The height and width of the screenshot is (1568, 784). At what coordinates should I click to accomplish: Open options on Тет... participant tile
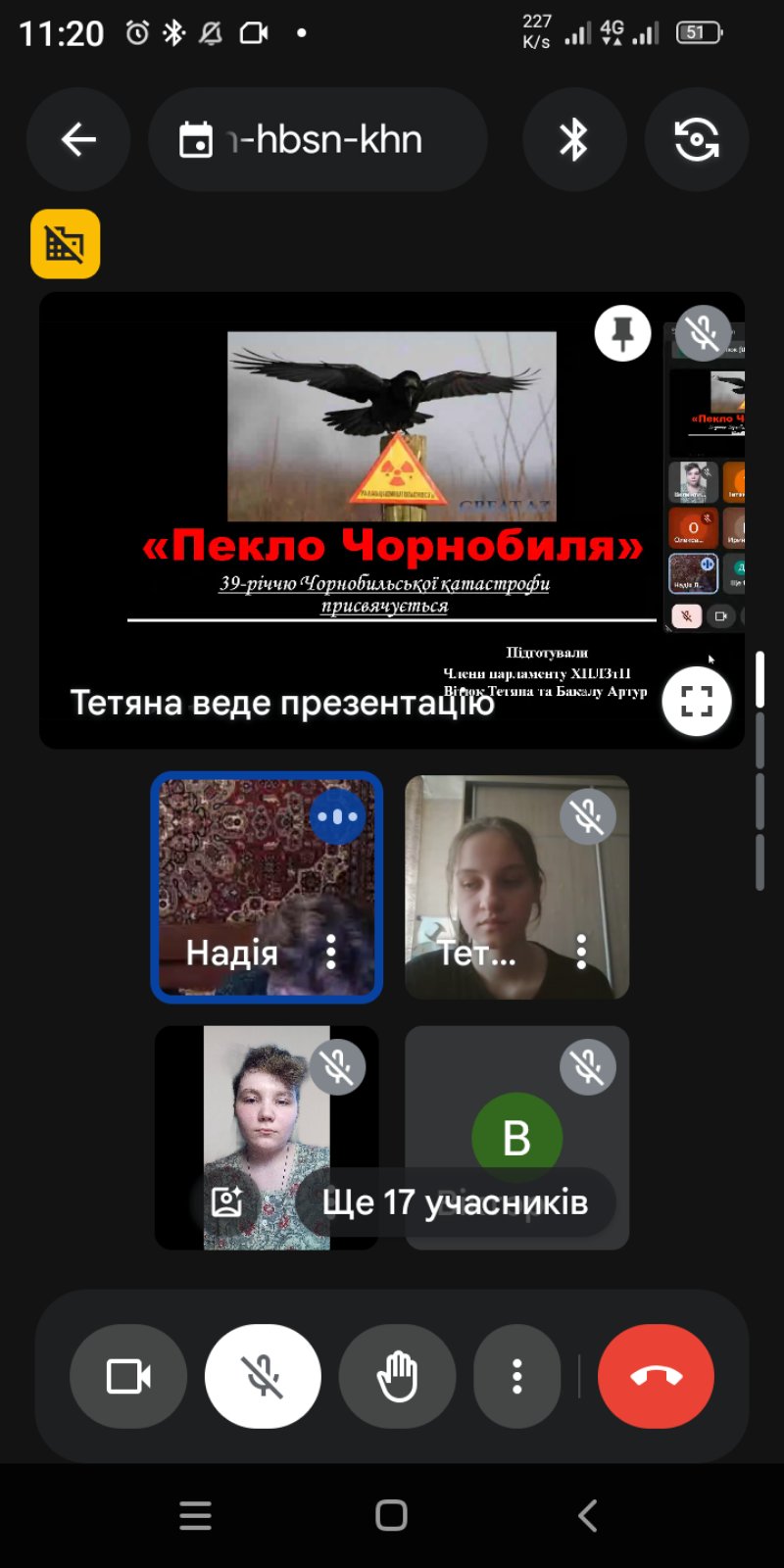point(582,952)
